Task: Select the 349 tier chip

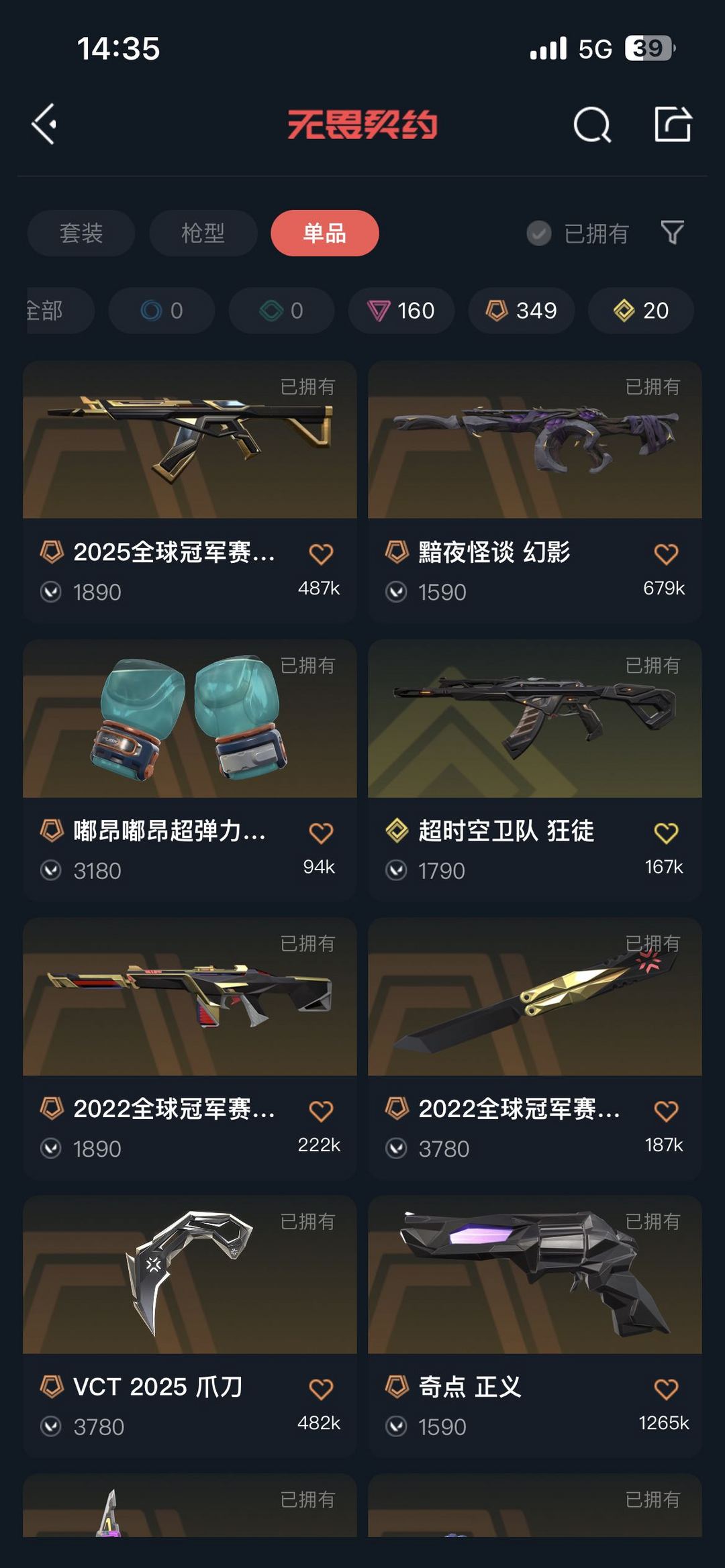Action: tap(522, 311)
